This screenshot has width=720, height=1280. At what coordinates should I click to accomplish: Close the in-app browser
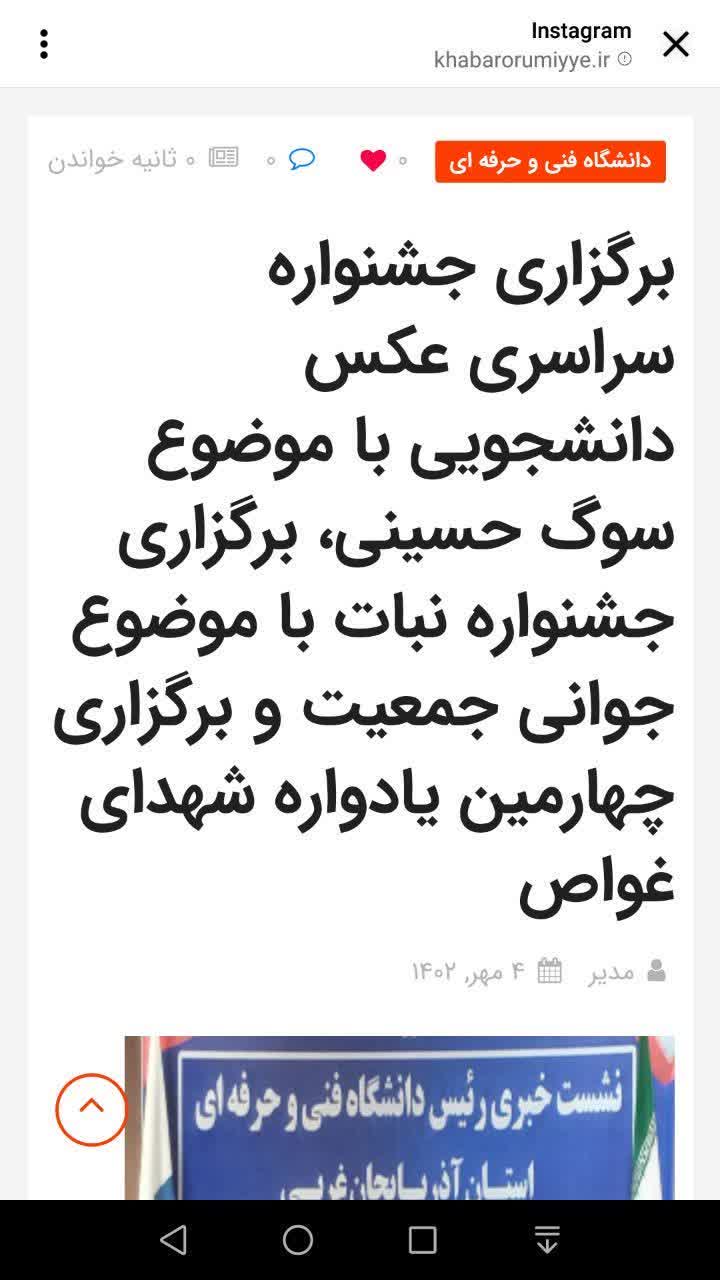(676, 44)
